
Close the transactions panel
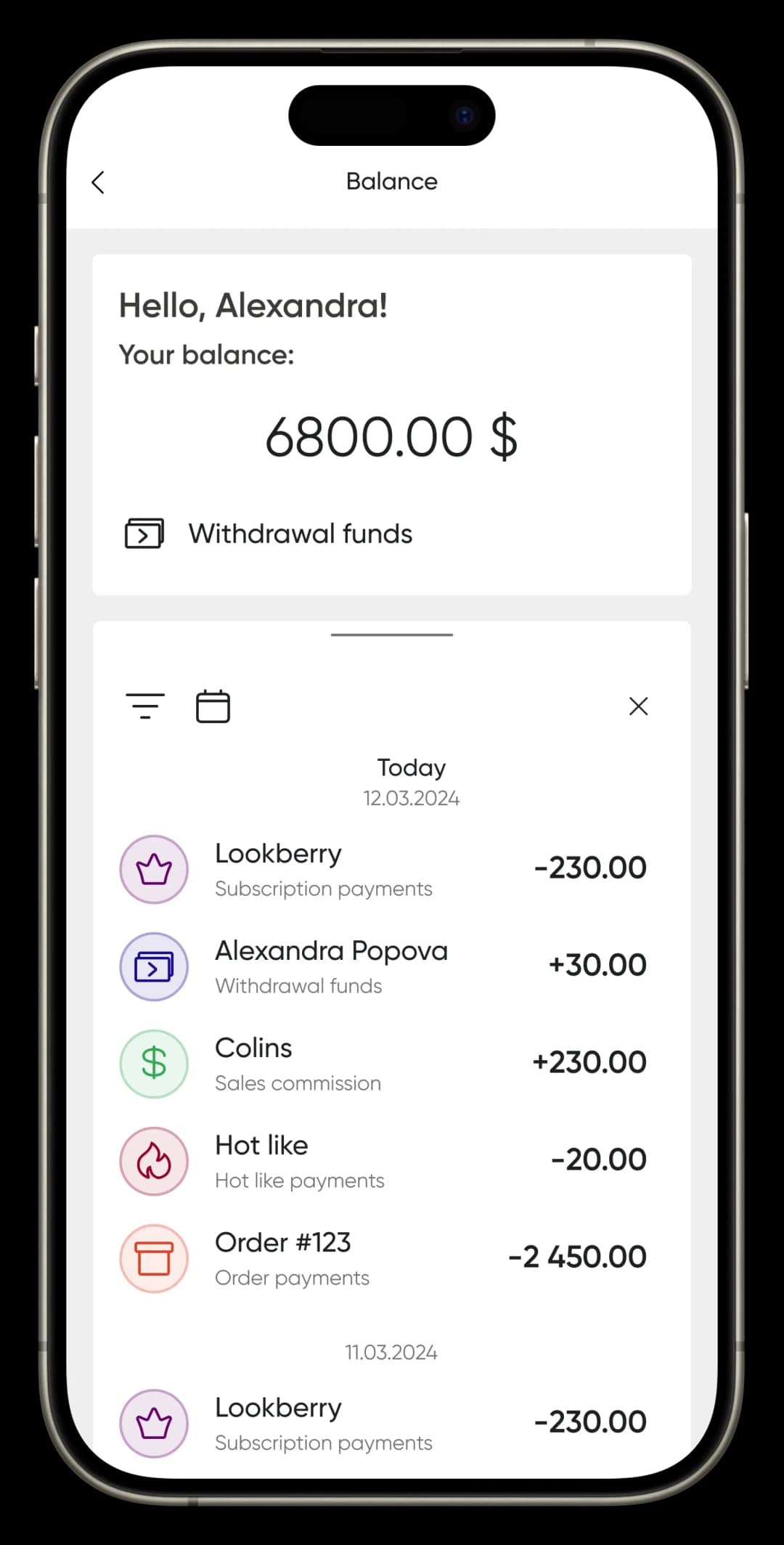638,706
